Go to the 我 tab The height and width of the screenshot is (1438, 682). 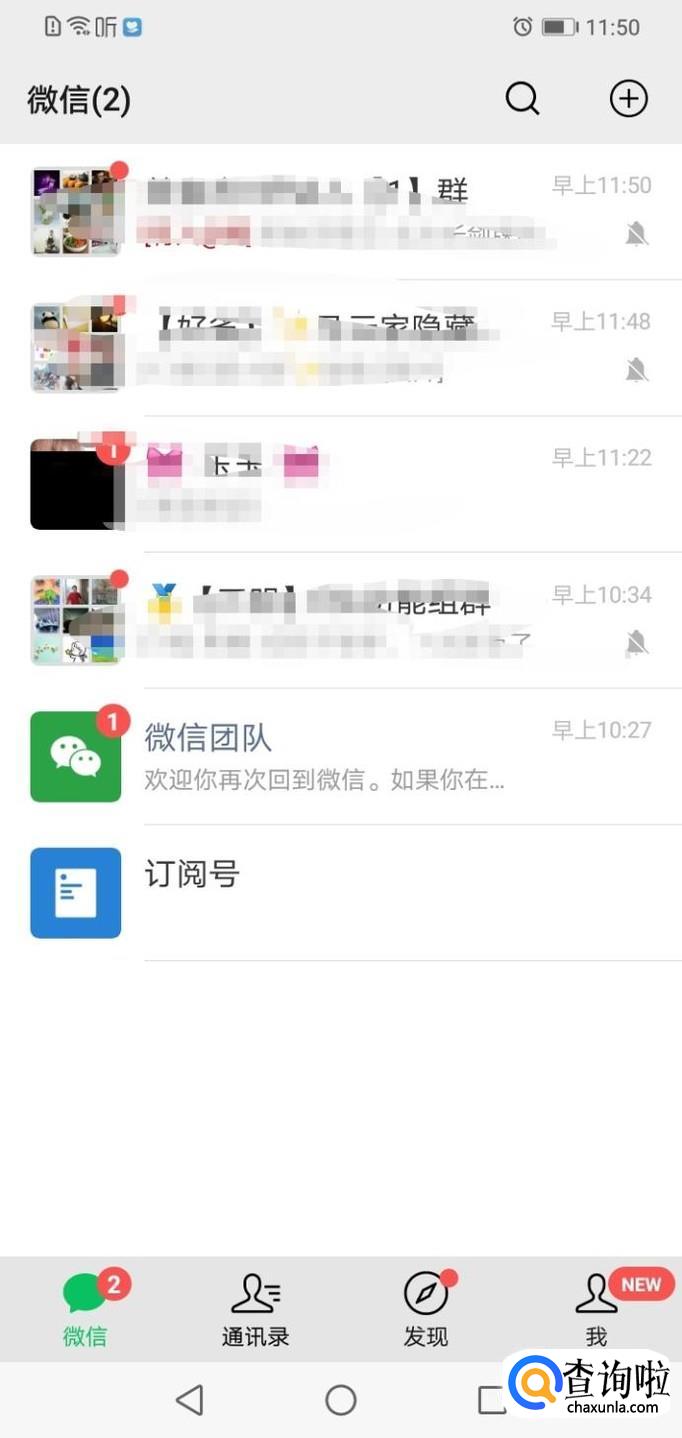tap(596, 1310)
